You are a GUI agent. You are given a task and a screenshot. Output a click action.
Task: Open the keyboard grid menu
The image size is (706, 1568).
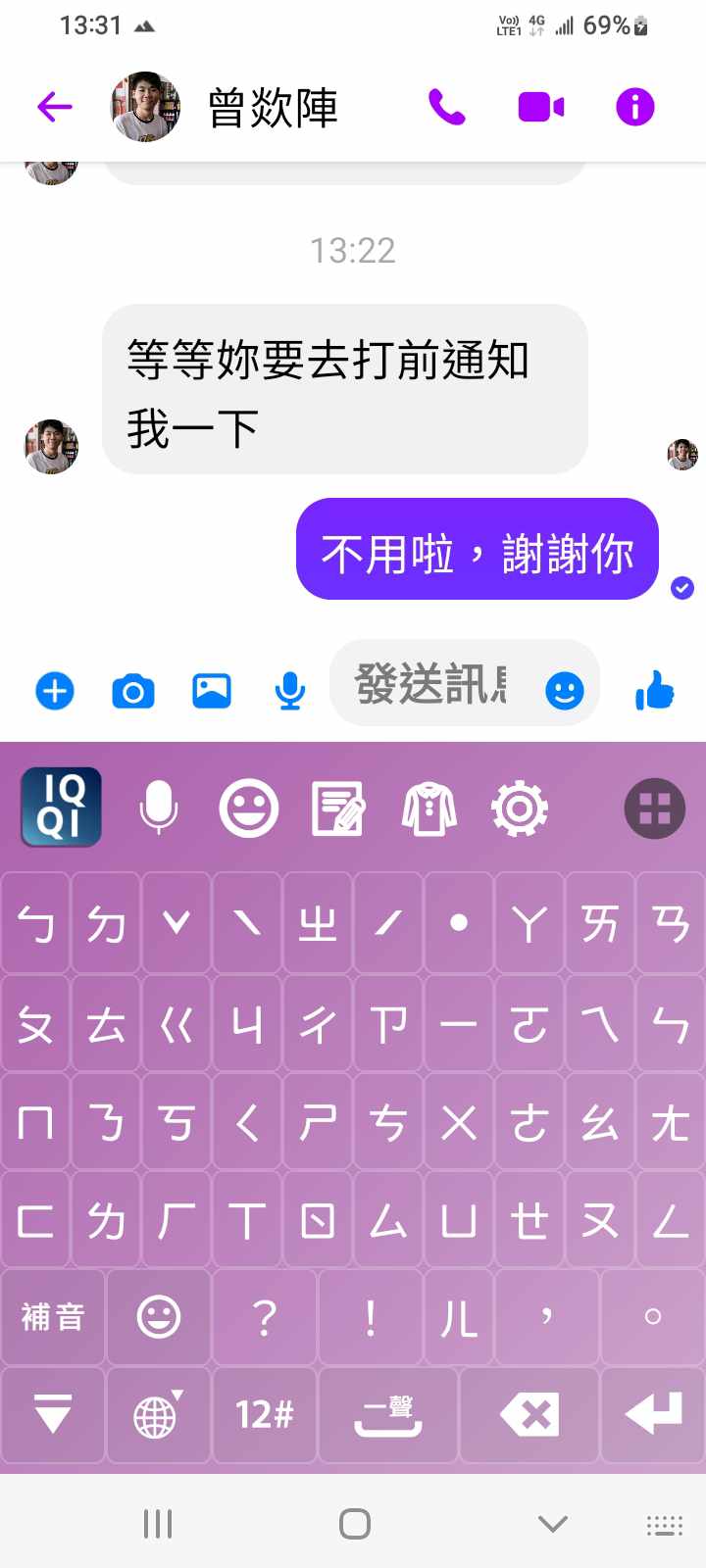[x=654, y=808]
